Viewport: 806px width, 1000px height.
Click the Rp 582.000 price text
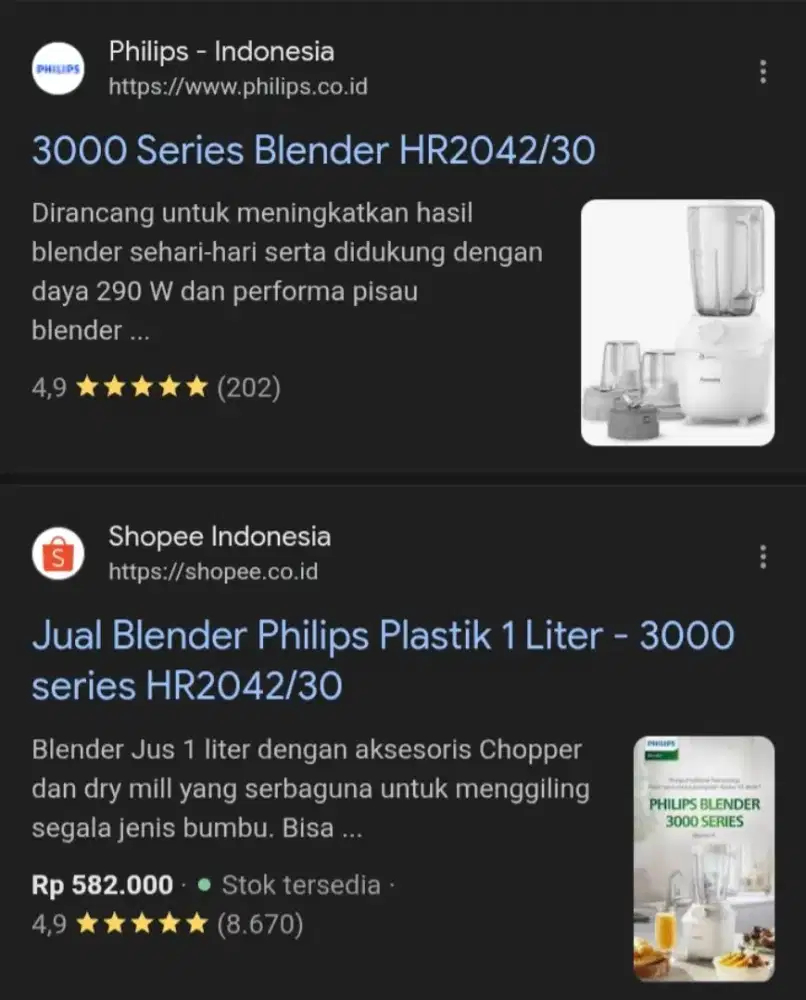[101, 883]
